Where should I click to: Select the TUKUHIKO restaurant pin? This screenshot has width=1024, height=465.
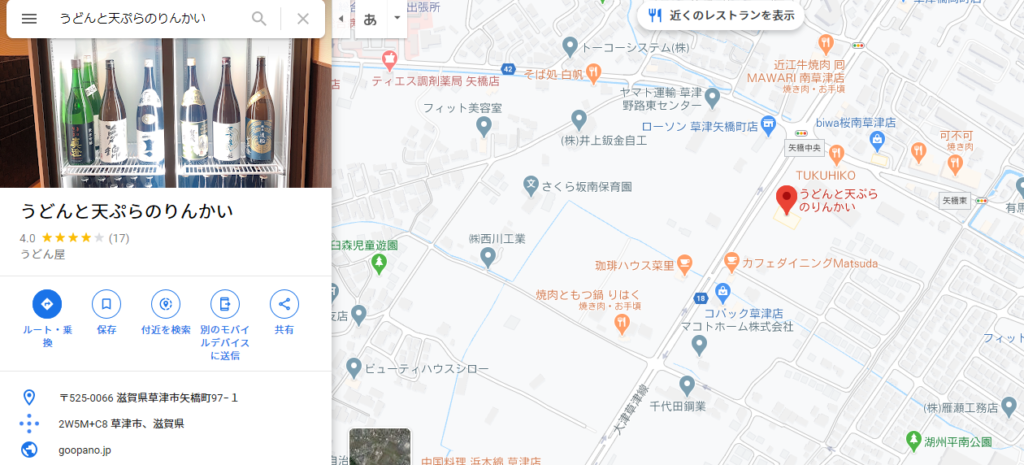(838, 153)
